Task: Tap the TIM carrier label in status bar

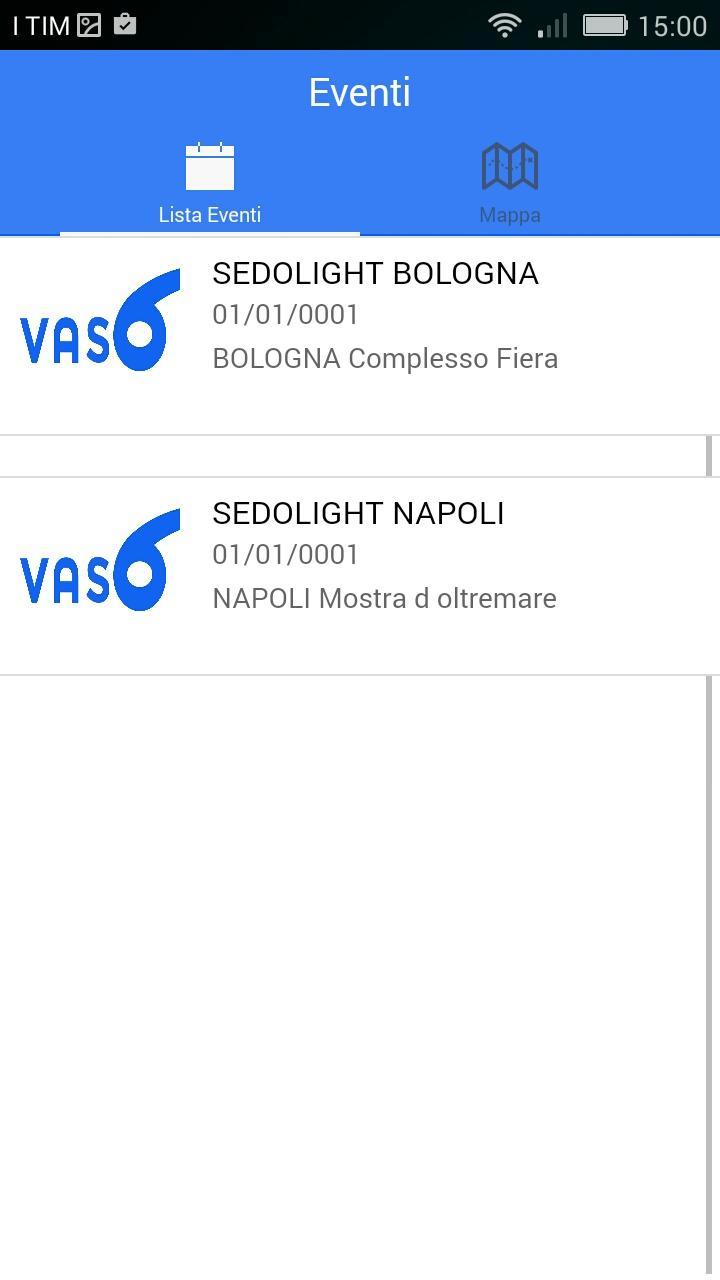Action: 38,24
